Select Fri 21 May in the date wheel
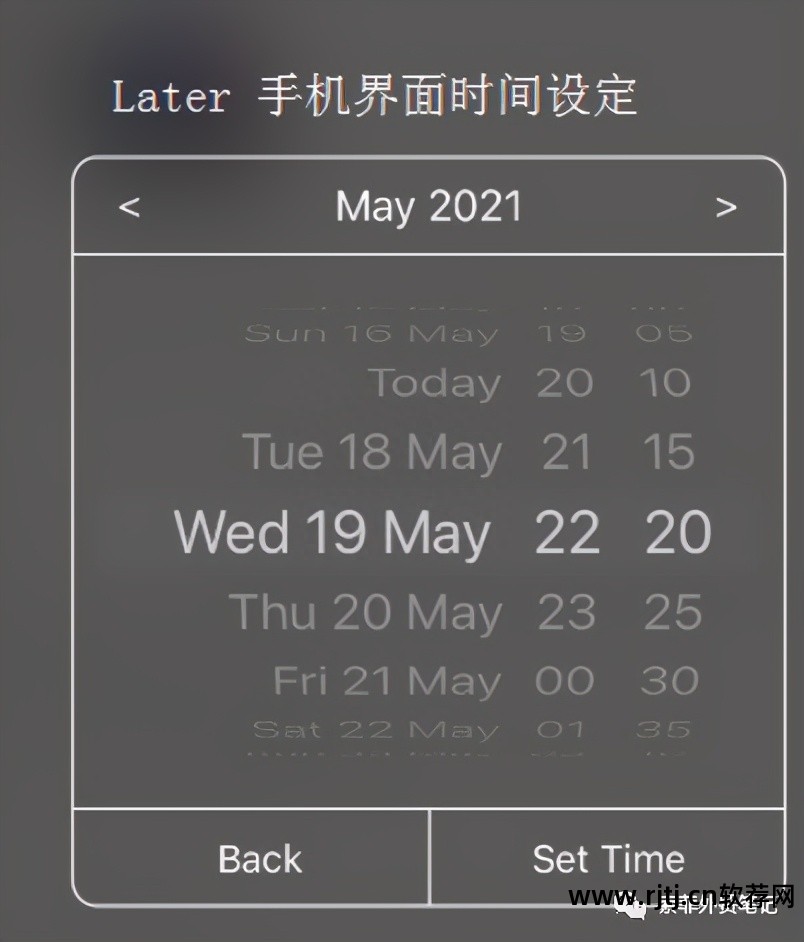The height and width of the screenshot is (942, 804). [x=386, y=682]
